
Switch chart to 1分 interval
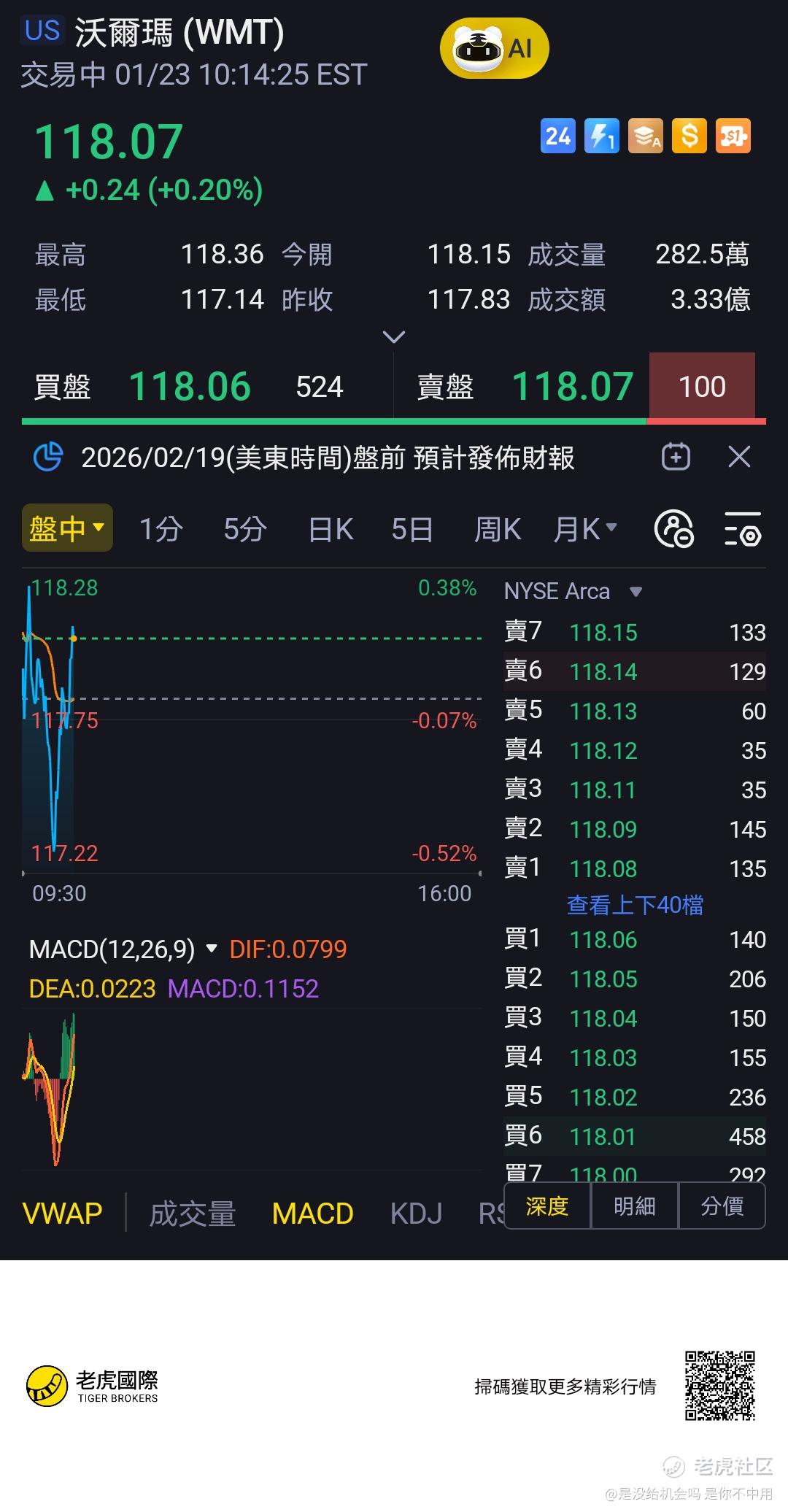click(161, 529)
